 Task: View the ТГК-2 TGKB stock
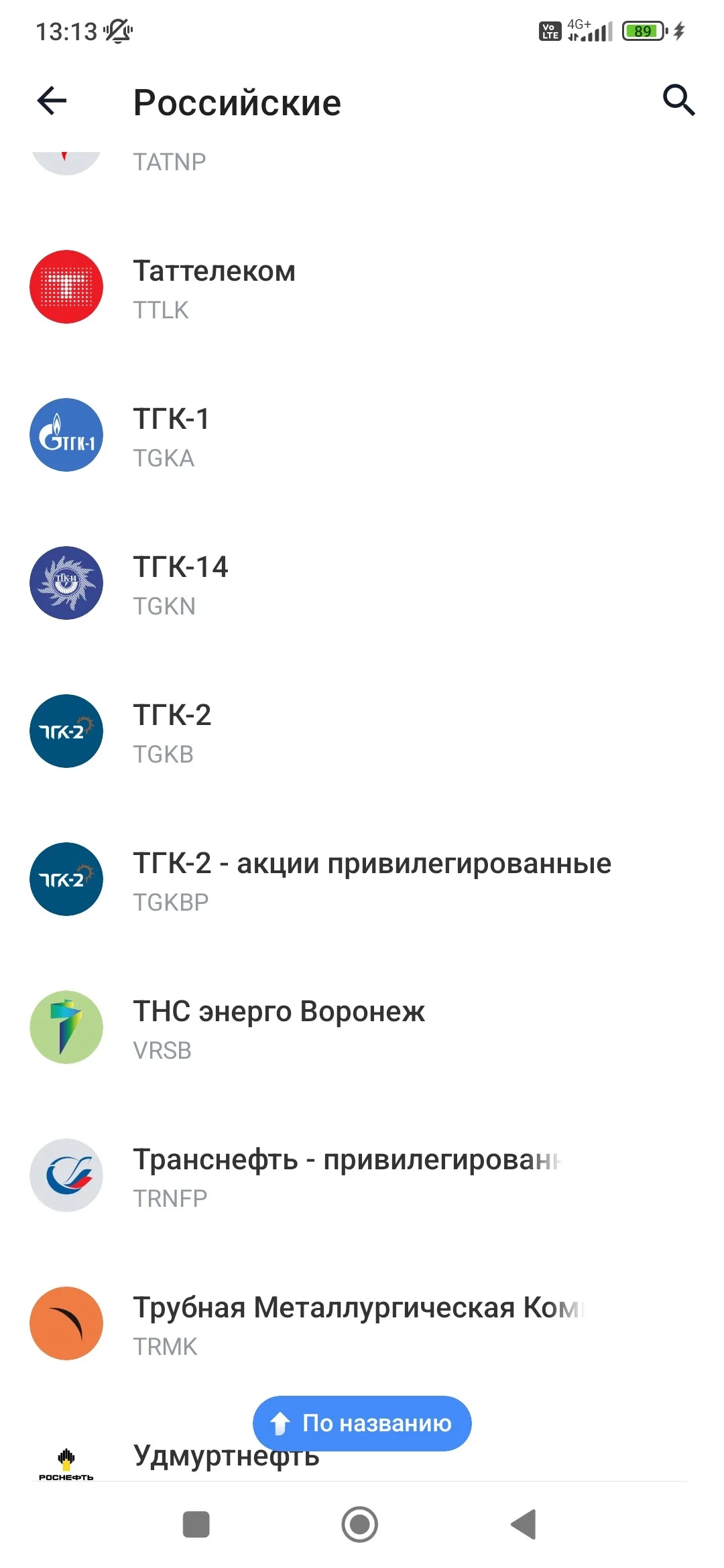coord(362,732)
